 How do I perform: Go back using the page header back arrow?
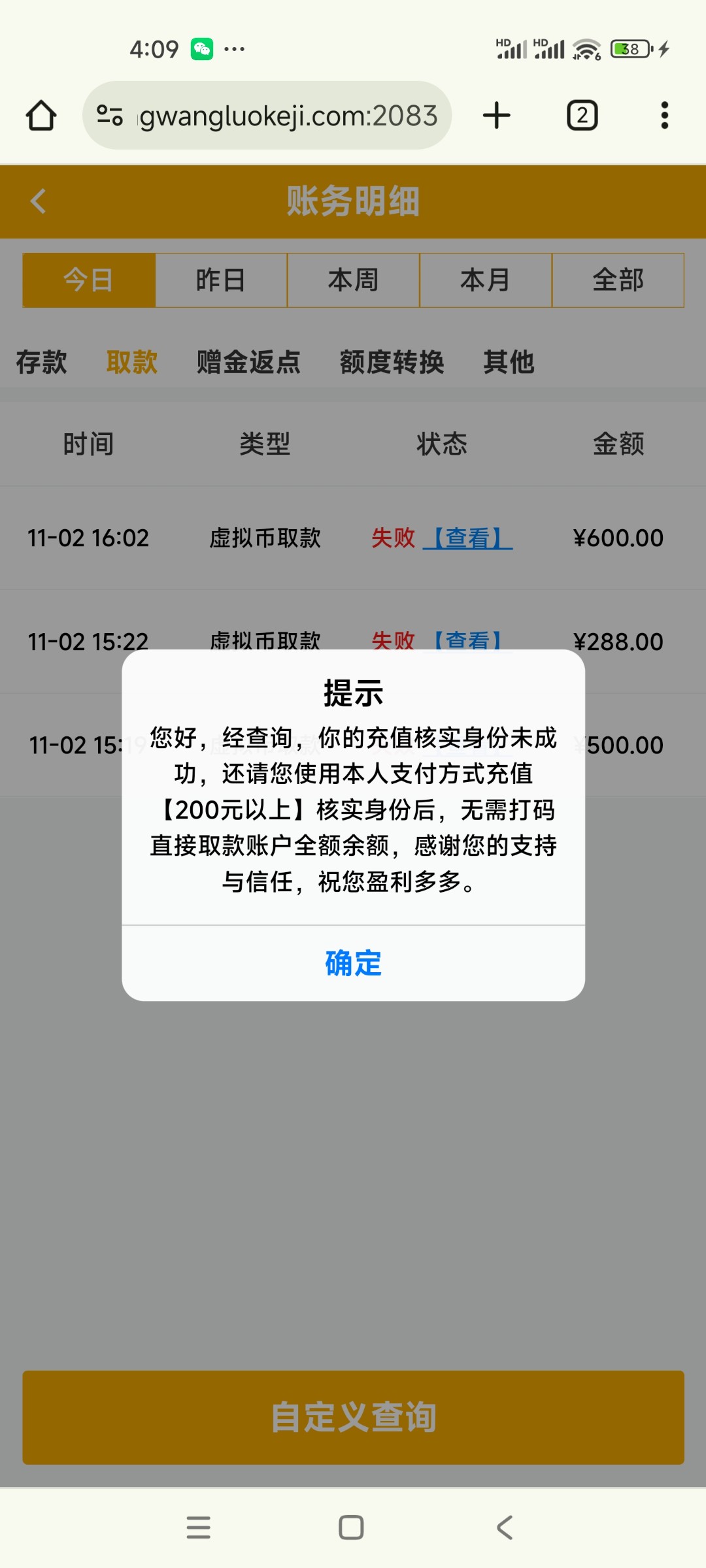click(37, 201)
